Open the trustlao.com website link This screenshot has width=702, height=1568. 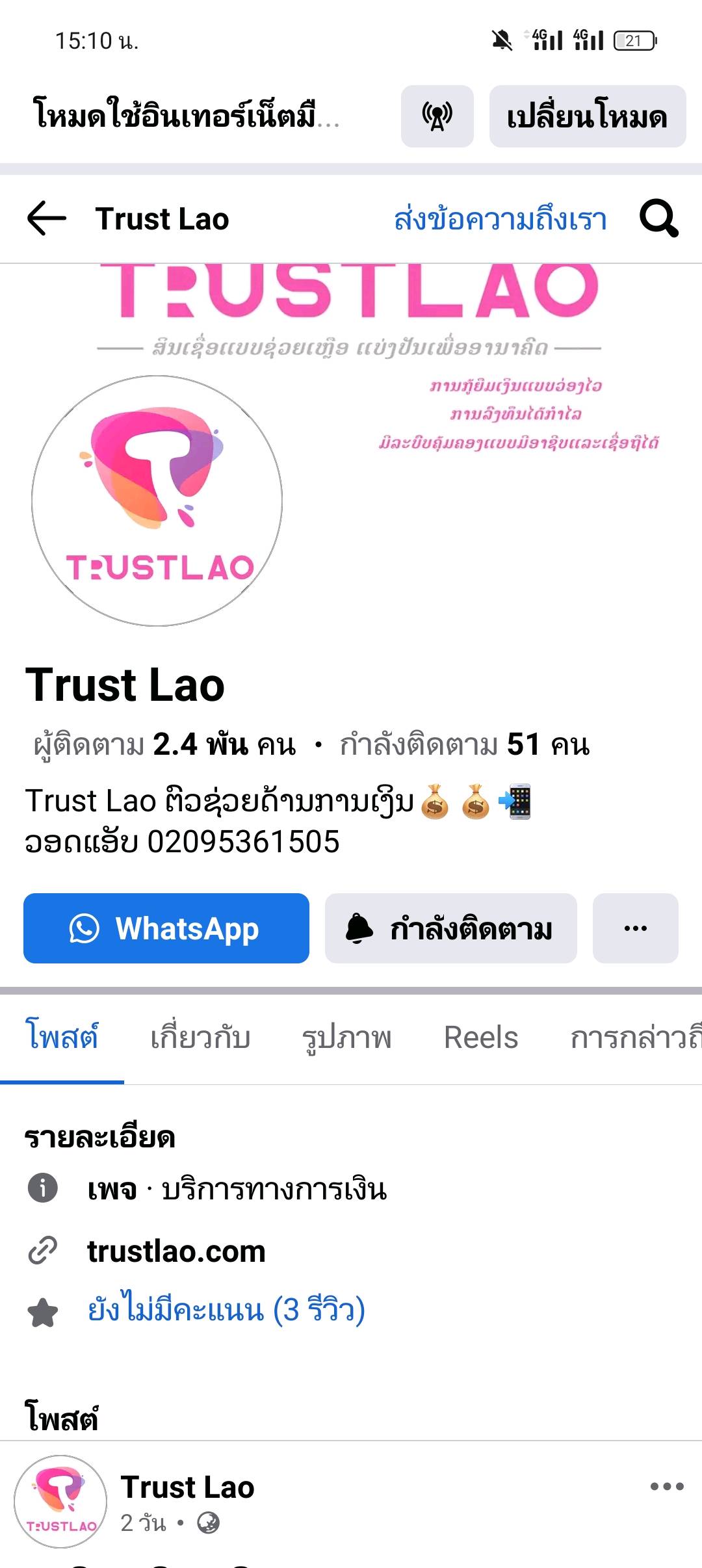tap(176, 1251)
